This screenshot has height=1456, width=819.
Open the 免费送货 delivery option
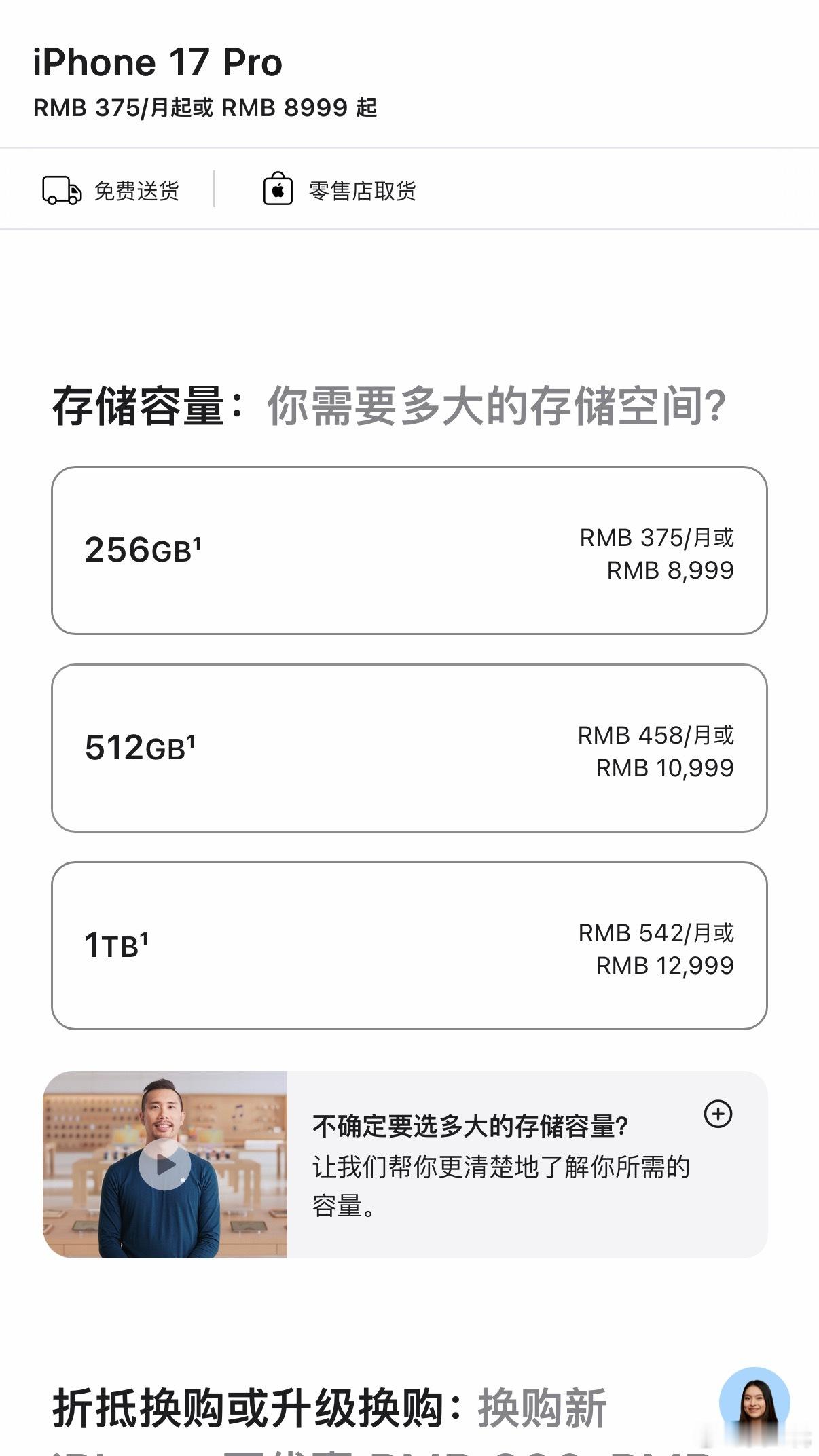coord(134,191)
